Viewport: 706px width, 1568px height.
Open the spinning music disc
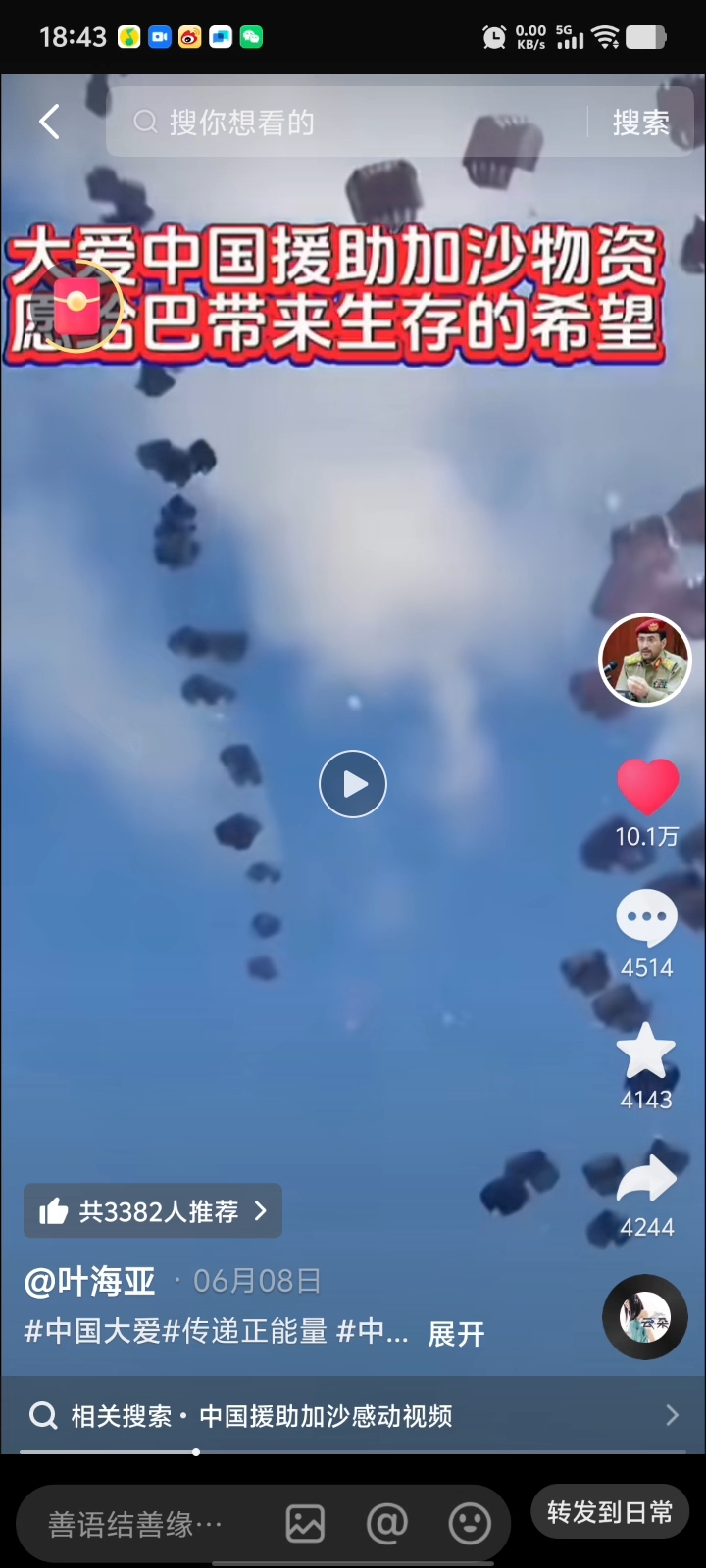click(644, 1316)
